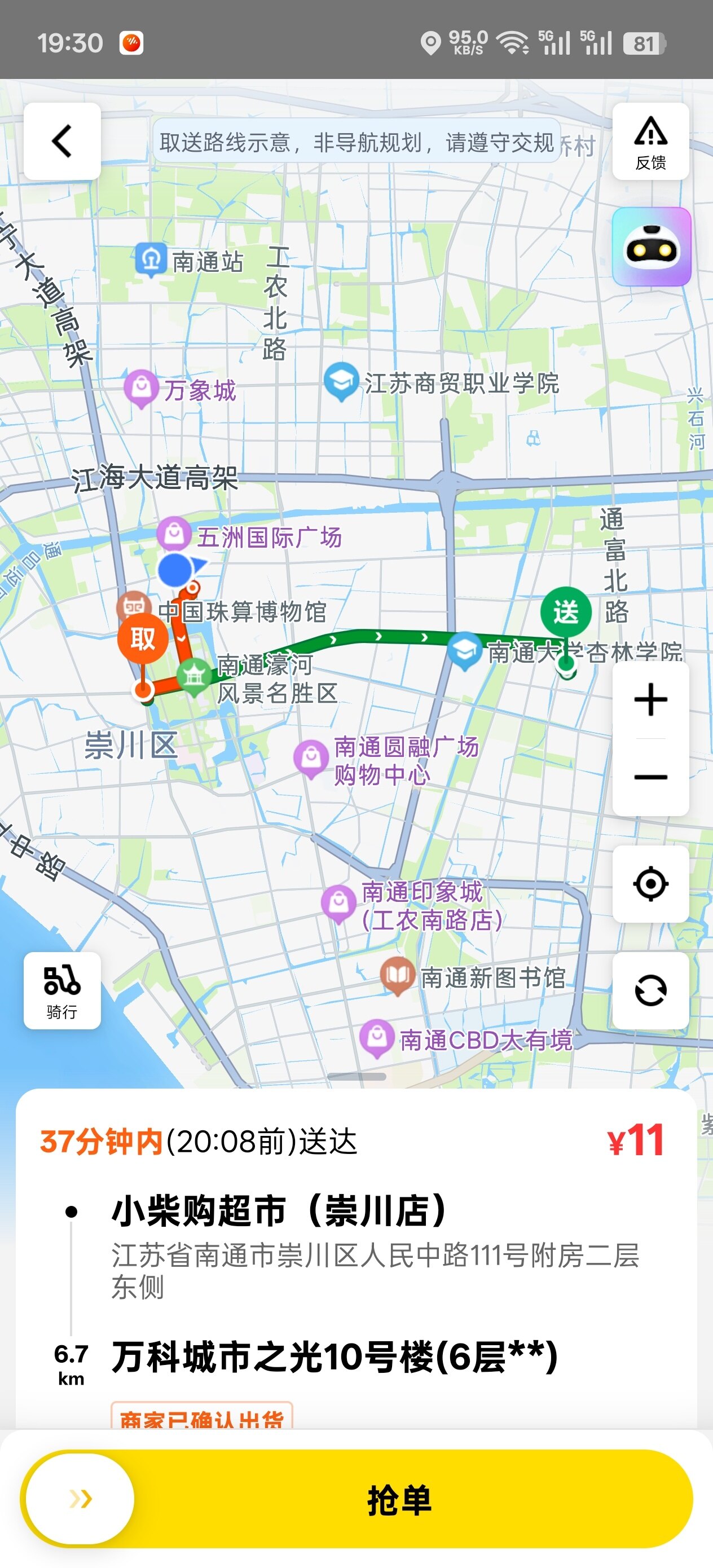Zoom in on the map
The image size is (713, 1568).
click(650, 699)
